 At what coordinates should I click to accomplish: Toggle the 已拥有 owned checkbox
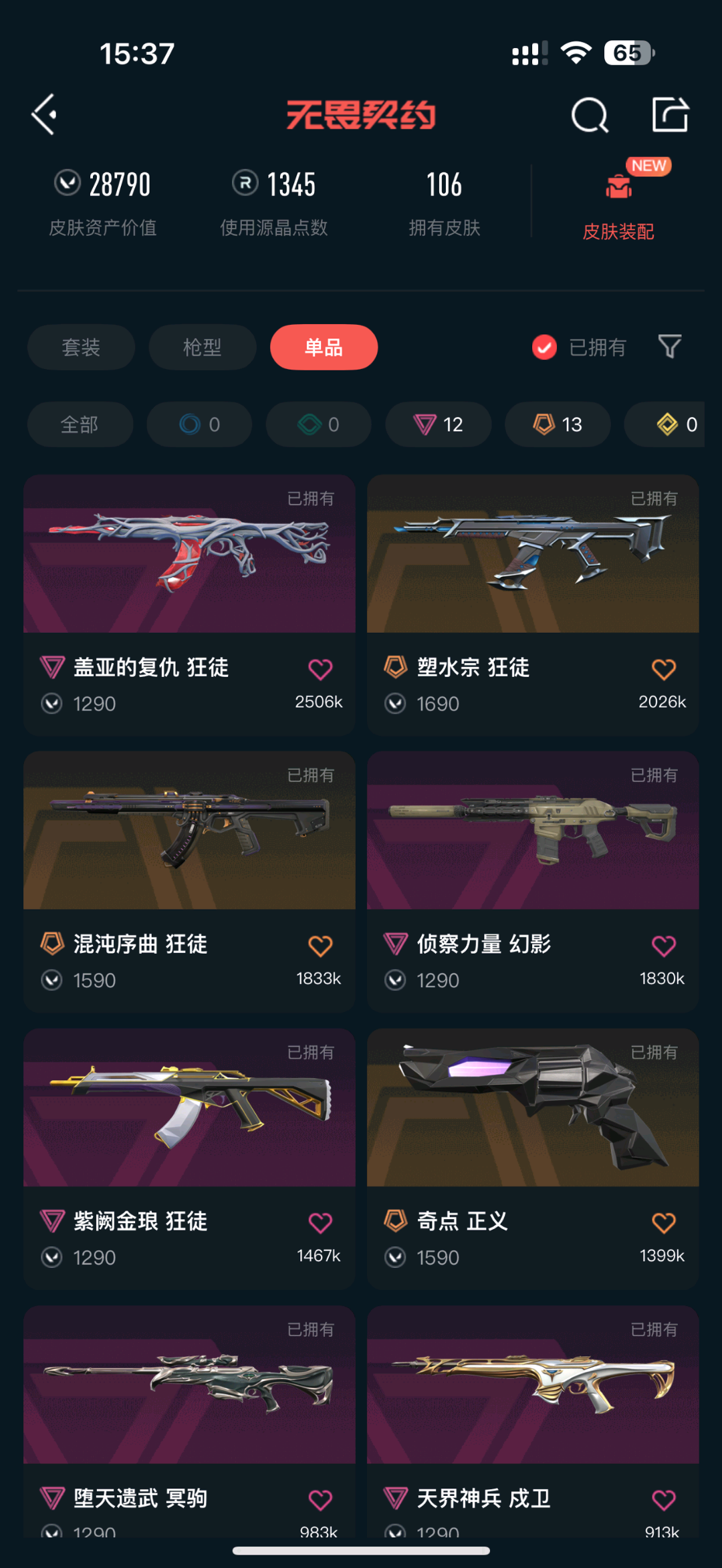click(x=544, y=348)
